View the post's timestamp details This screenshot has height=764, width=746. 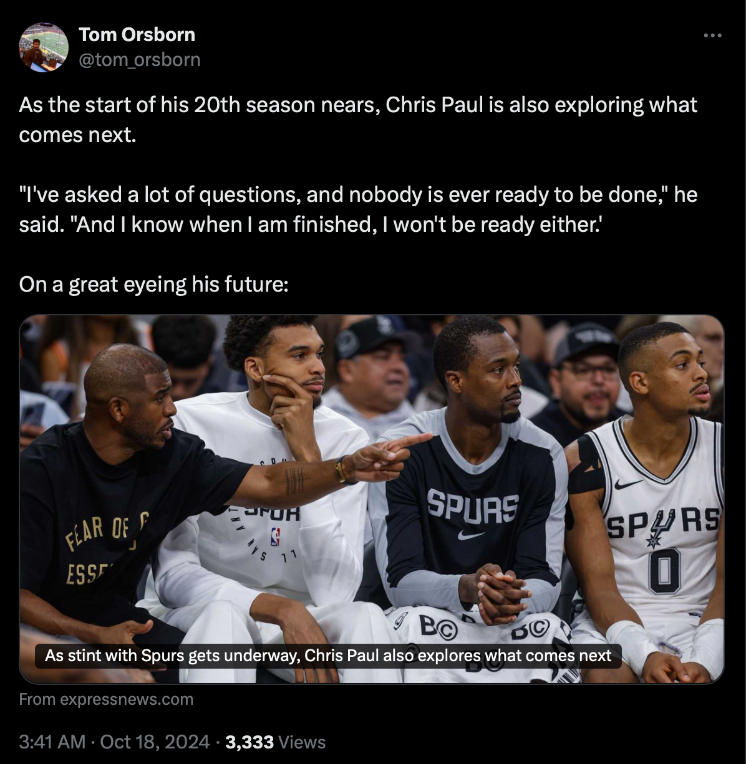[x=114, y=742]
